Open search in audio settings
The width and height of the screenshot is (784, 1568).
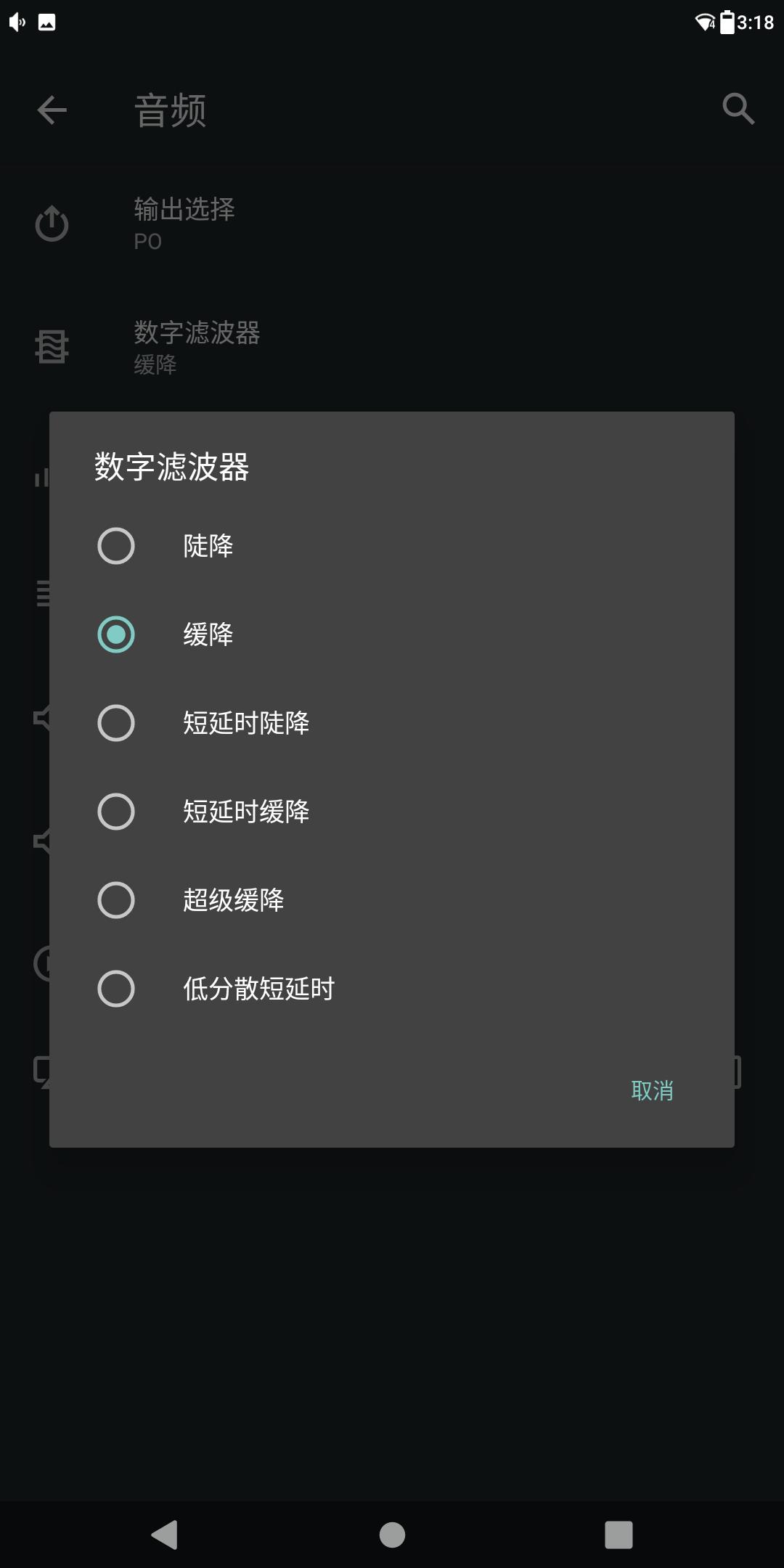(x=736, y=110)
